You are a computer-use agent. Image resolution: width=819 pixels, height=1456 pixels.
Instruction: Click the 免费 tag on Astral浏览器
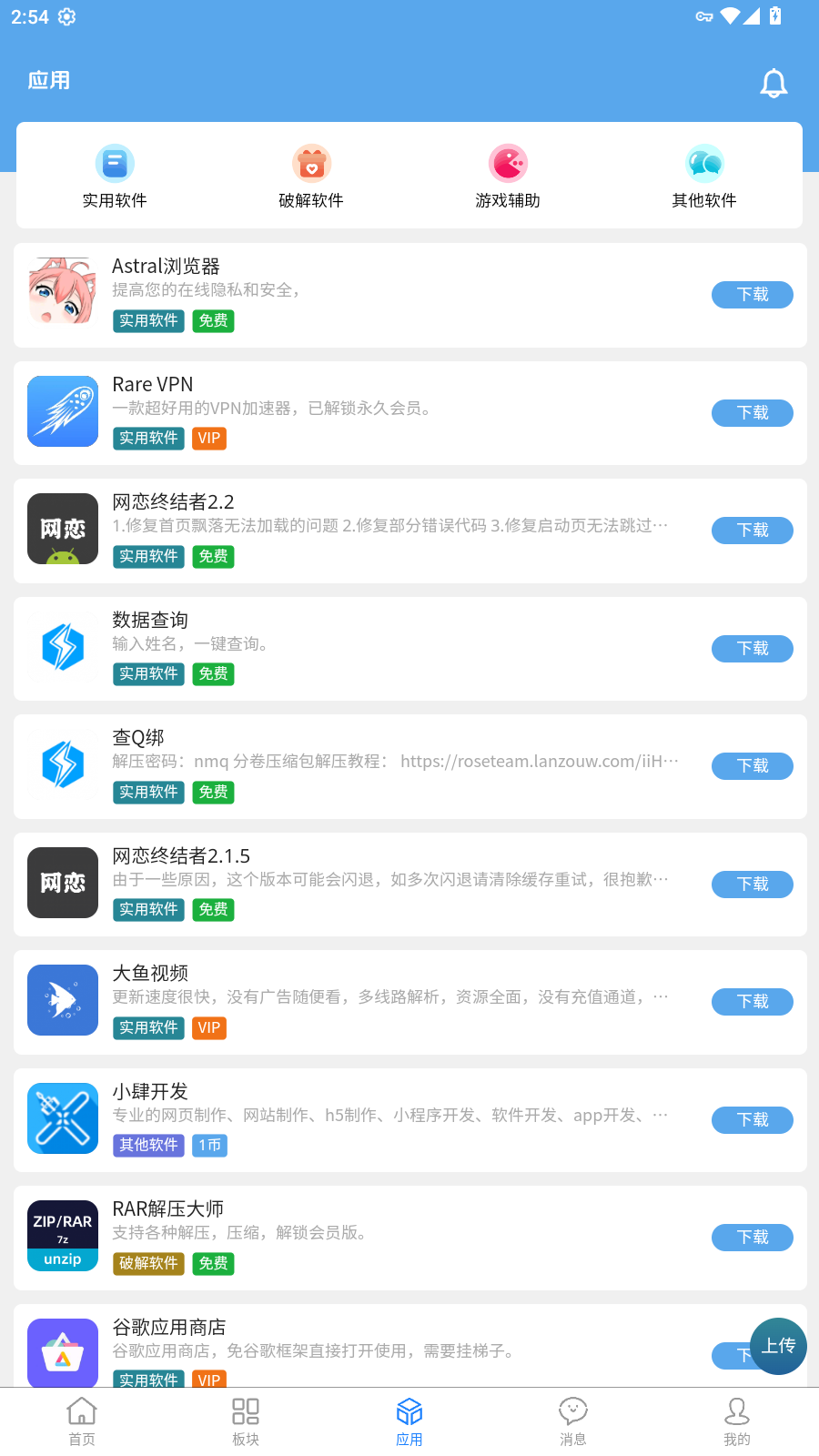coord(213,320)
